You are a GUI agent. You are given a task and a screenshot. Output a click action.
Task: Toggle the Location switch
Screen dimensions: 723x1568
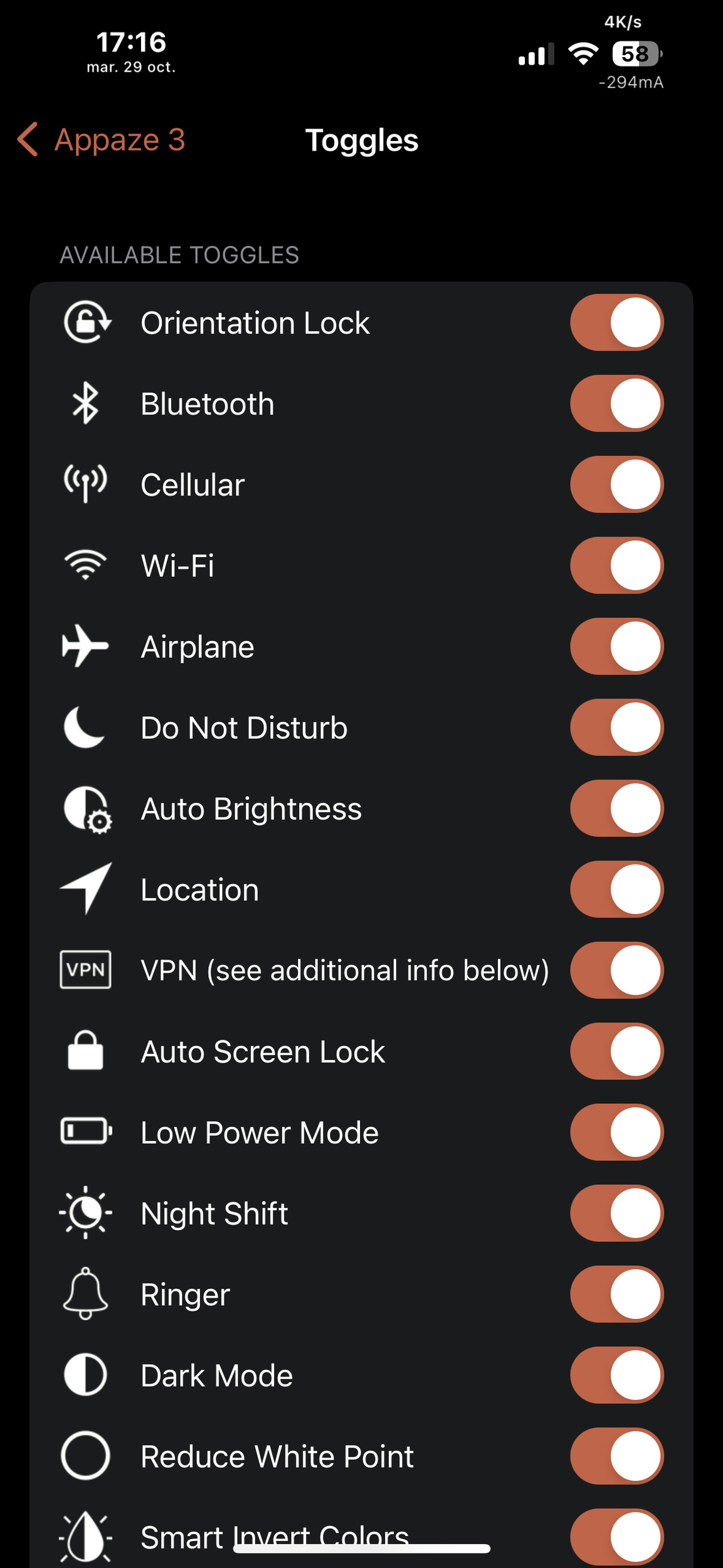point(616,889)
